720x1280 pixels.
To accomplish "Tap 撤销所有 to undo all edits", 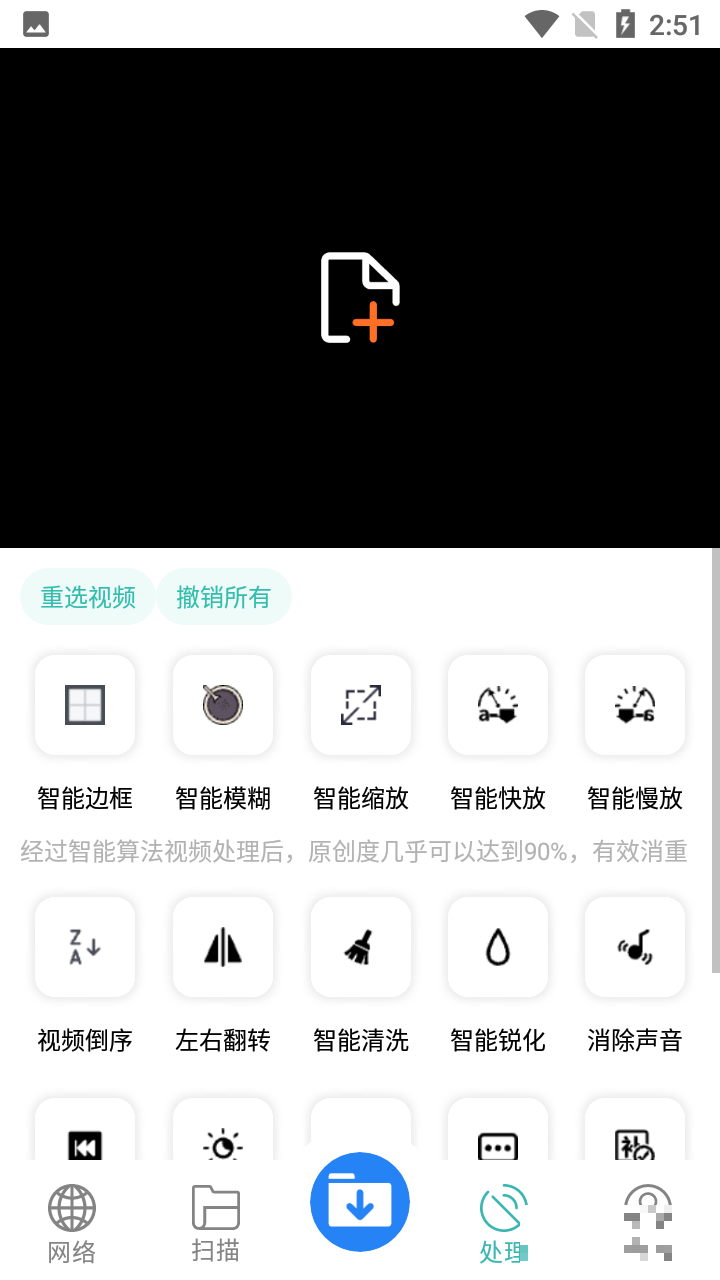I will [x=224, y=597].
